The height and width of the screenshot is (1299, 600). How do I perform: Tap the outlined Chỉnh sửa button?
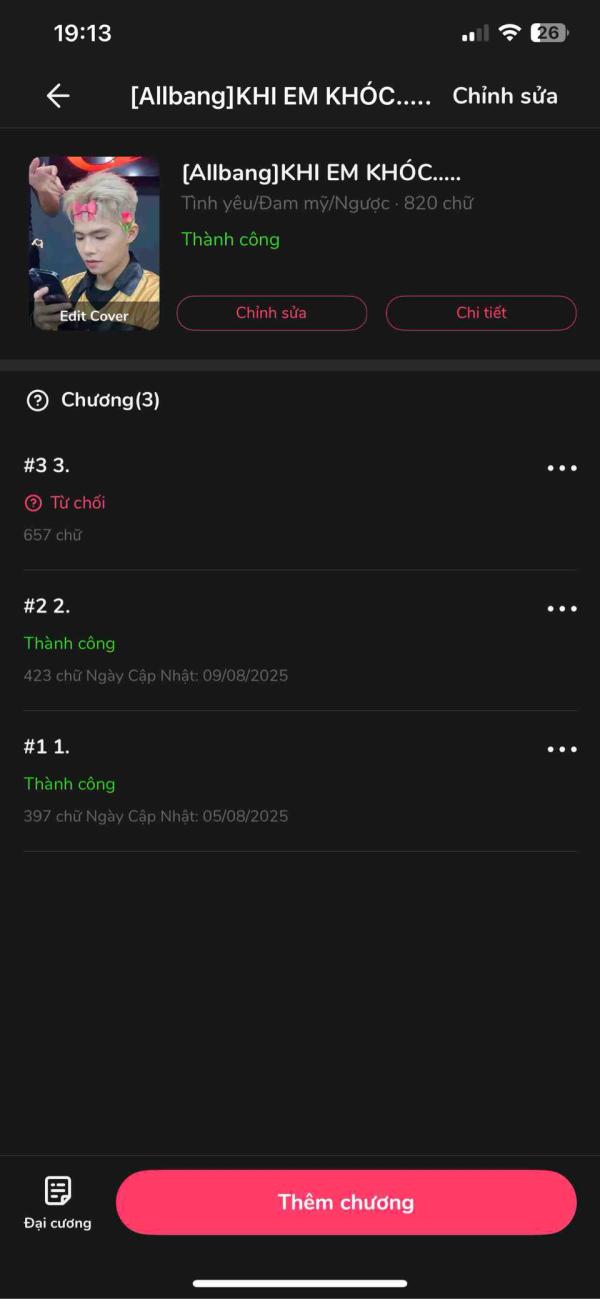pos(272,313)
